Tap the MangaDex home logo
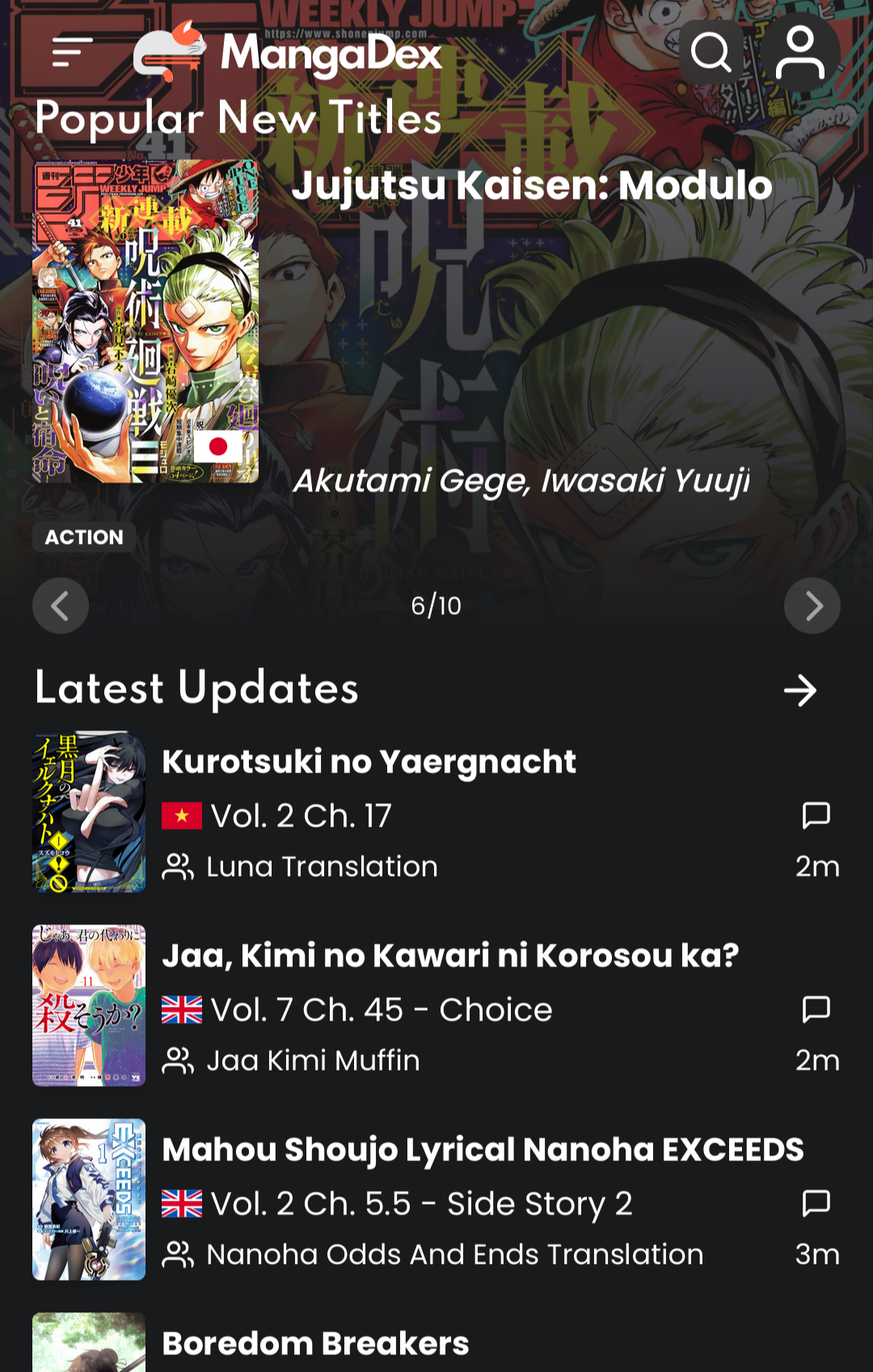 [x=288, y=53]
